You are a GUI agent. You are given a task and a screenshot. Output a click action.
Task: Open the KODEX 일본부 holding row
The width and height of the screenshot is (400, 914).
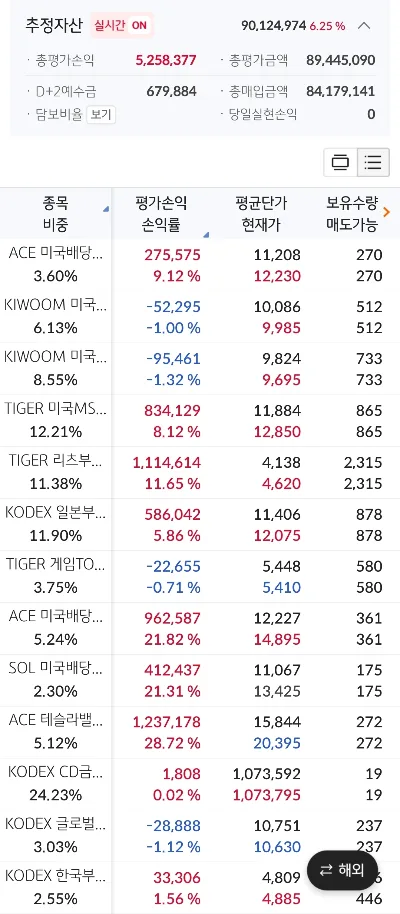point(200,525)
